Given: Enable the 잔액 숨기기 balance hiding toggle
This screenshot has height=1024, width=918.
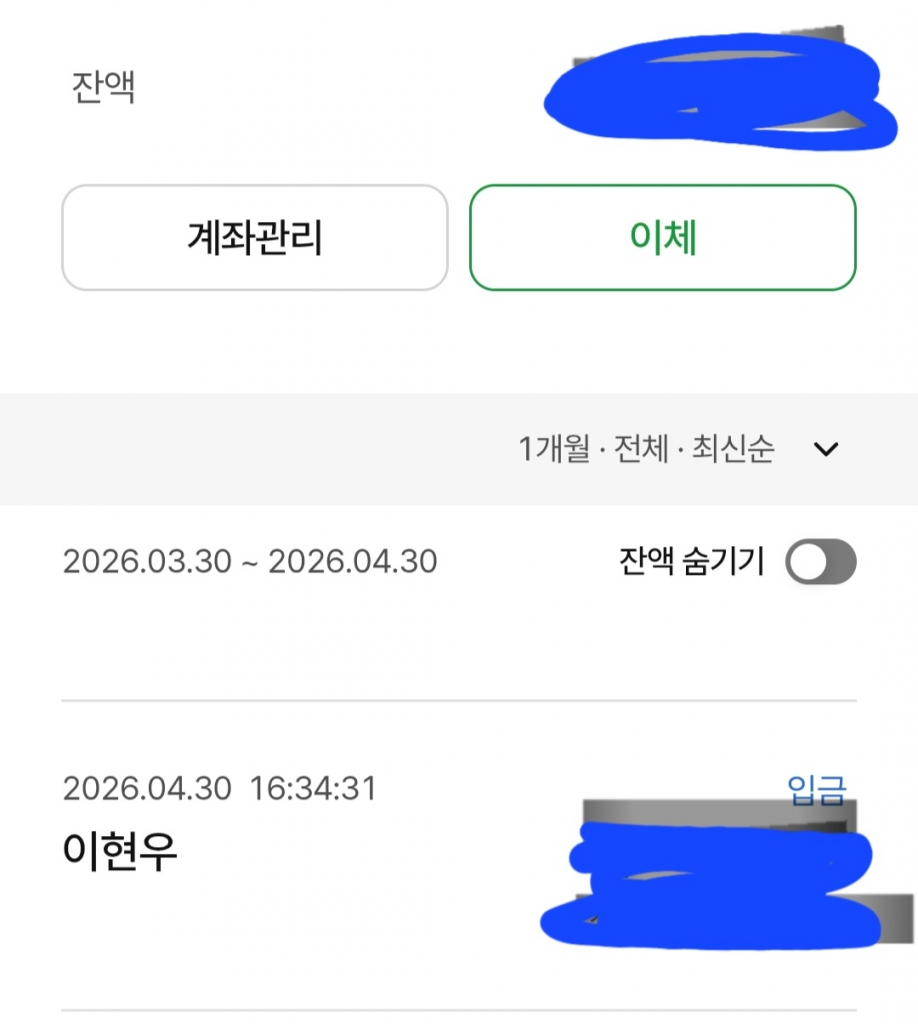Looking at the screenshot, I should 822,562.
